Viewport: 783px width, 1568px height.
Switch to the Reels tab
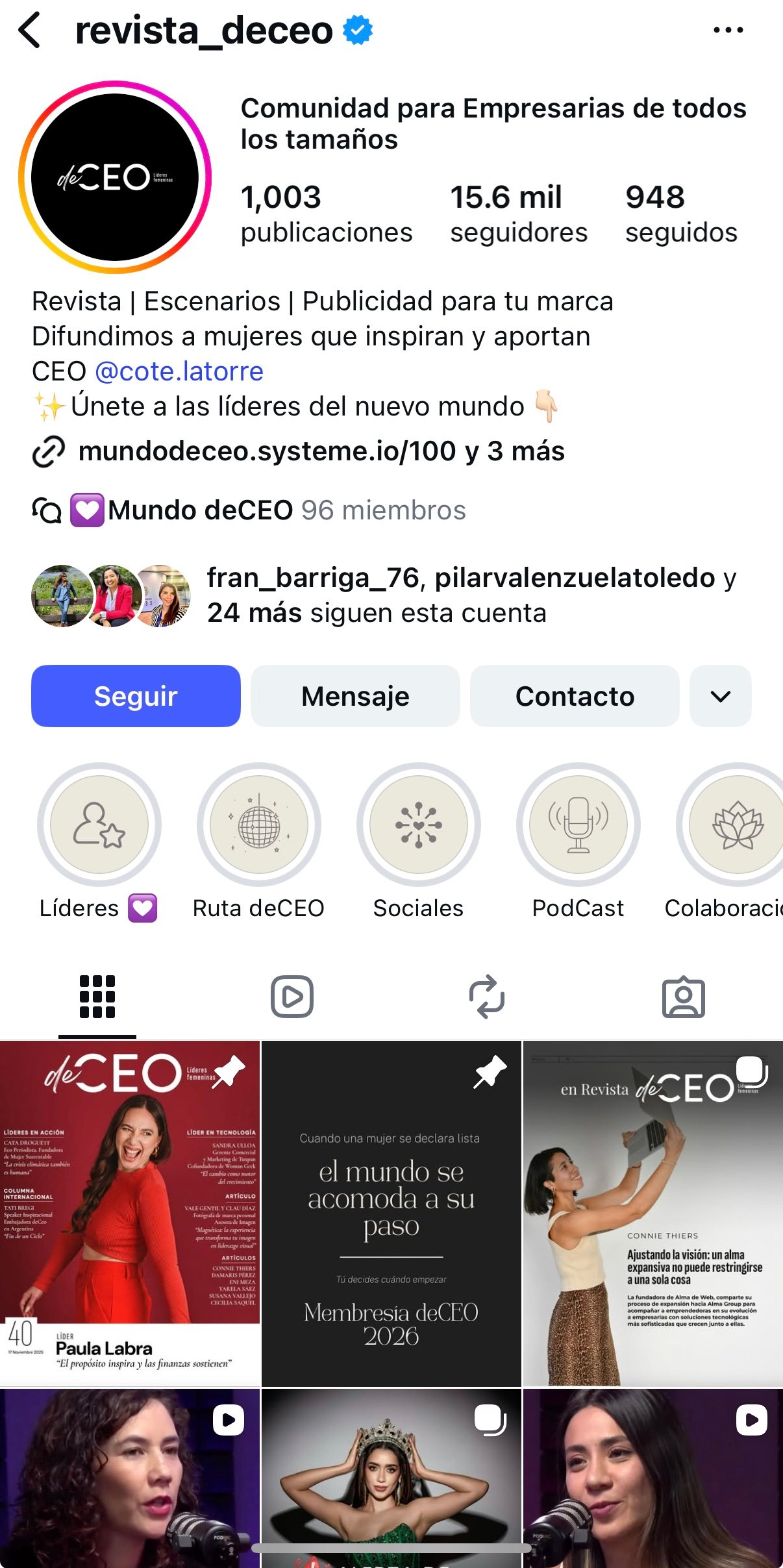[x=292, y=997]
